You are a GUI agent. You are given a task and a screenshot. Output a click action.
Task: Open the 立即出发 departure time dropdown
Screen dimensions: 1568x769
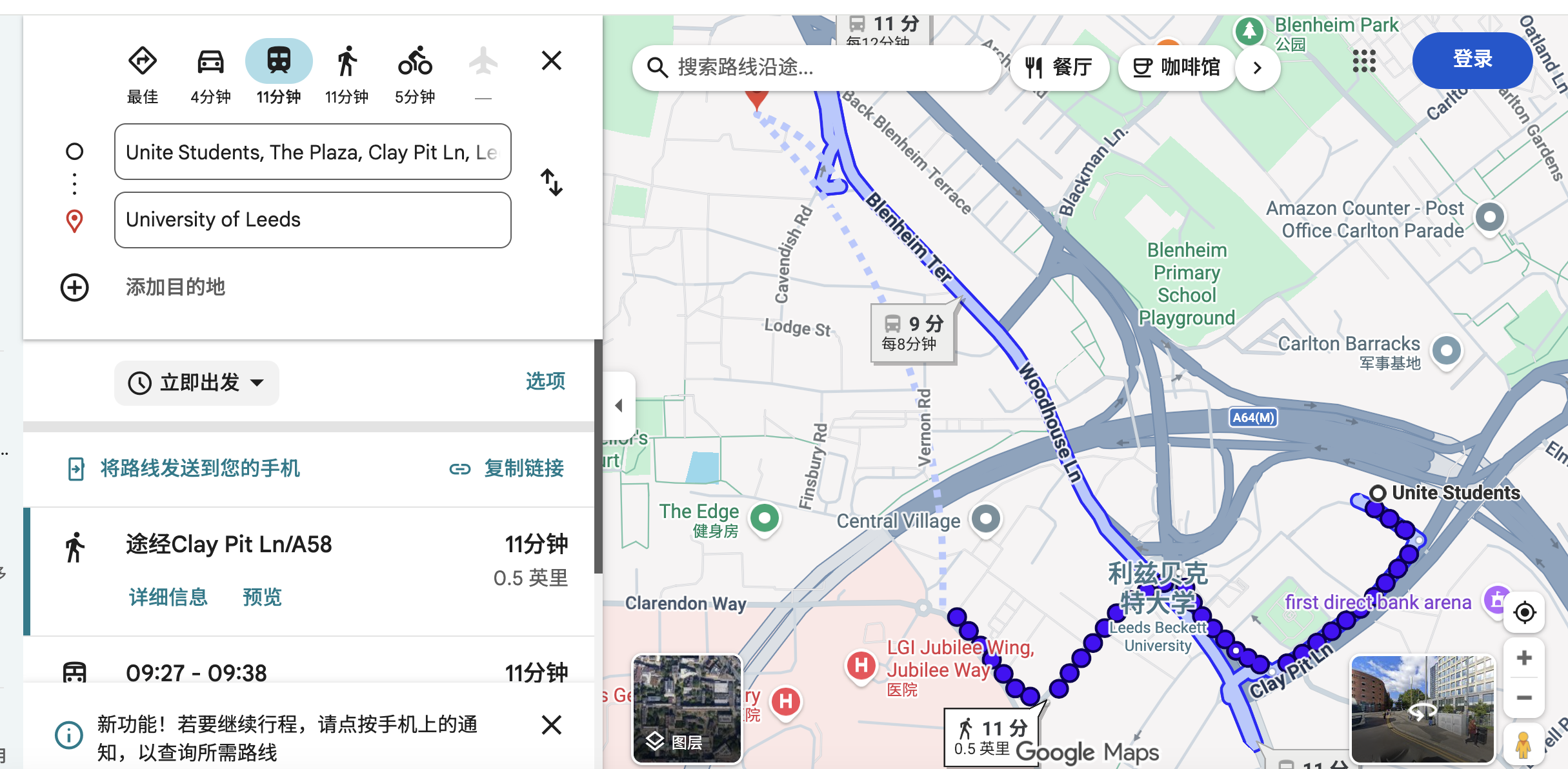pyautogui.click(x=197, y=383)
